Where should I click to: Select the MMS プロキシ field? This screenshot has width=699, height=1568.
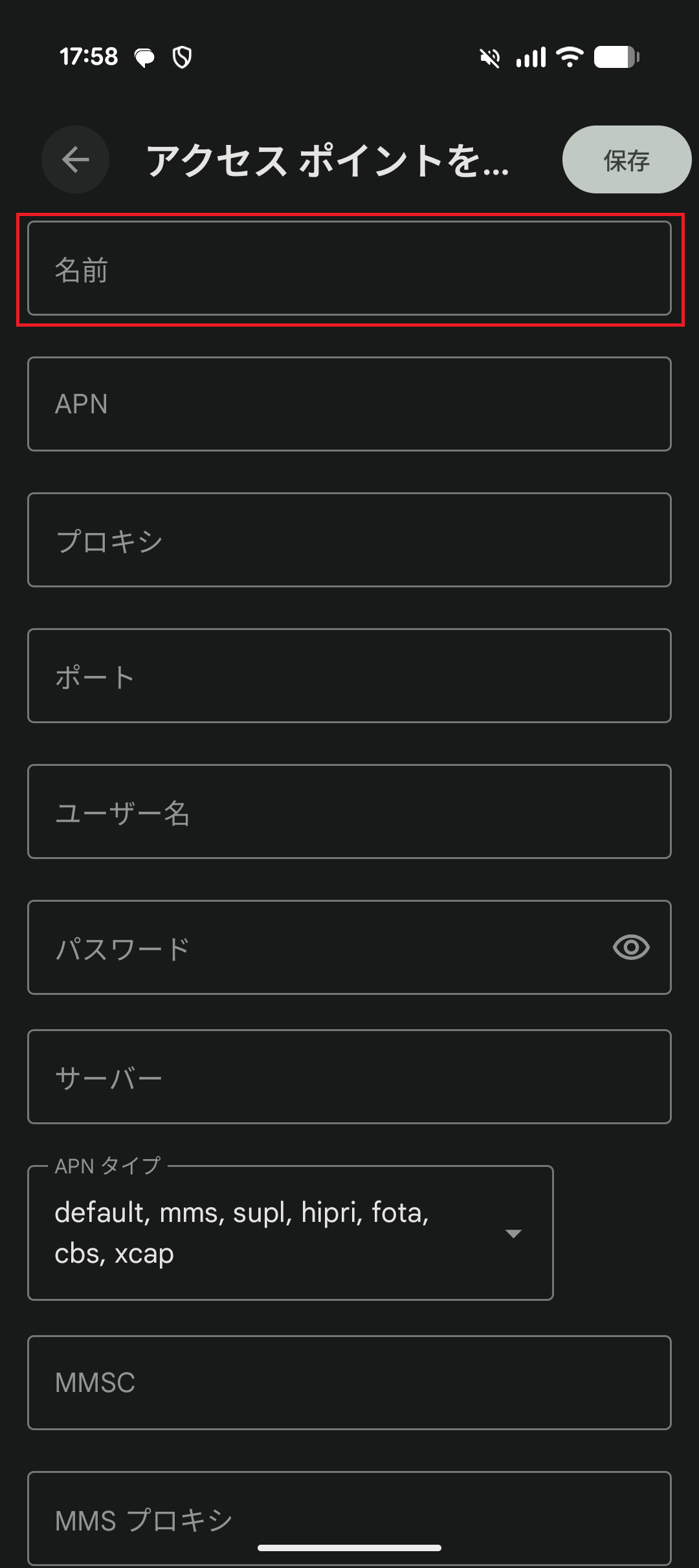(x=349, y=1517)
